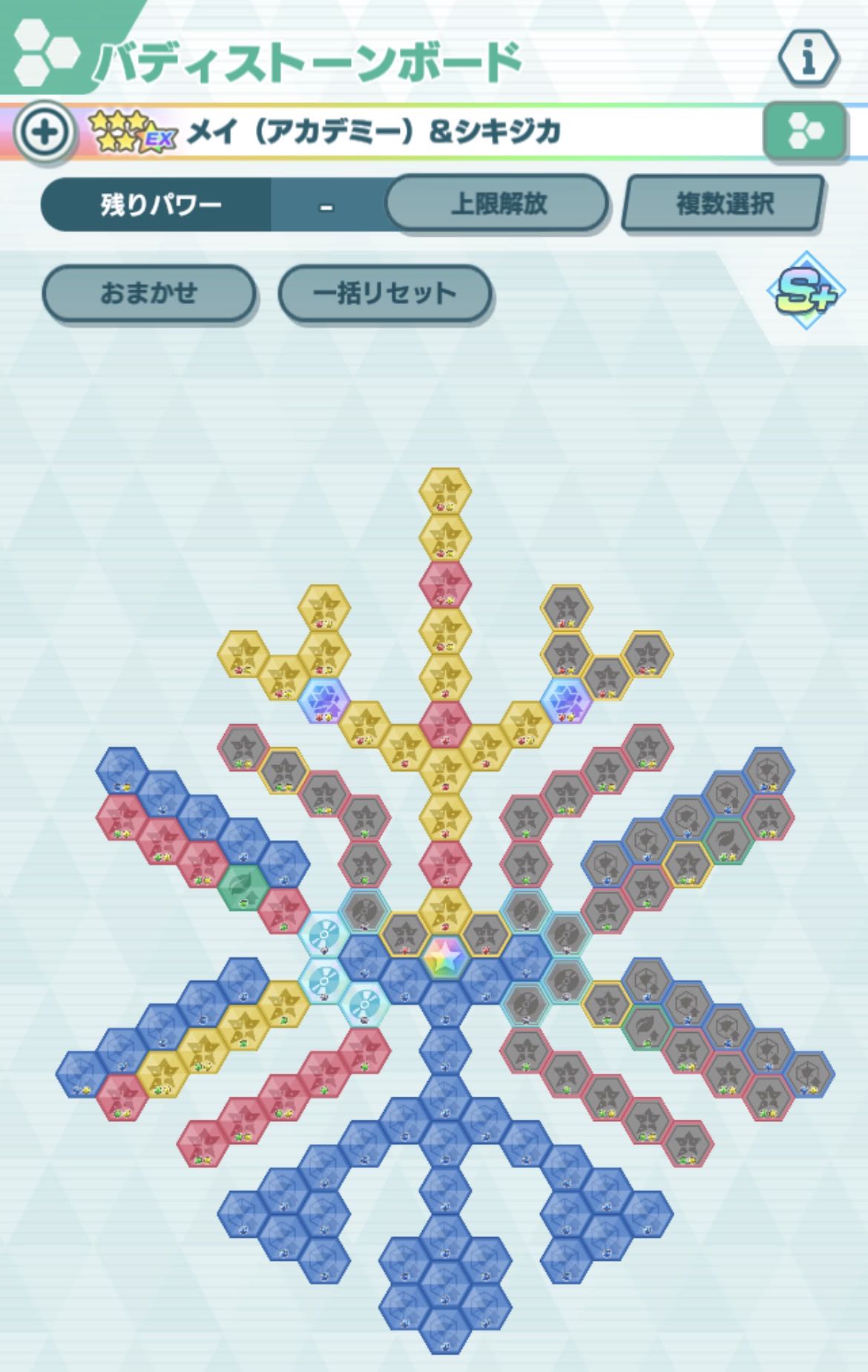Tap the green hexagon grid button
This screenshot has width=868, height=1372.
[804, 132]
